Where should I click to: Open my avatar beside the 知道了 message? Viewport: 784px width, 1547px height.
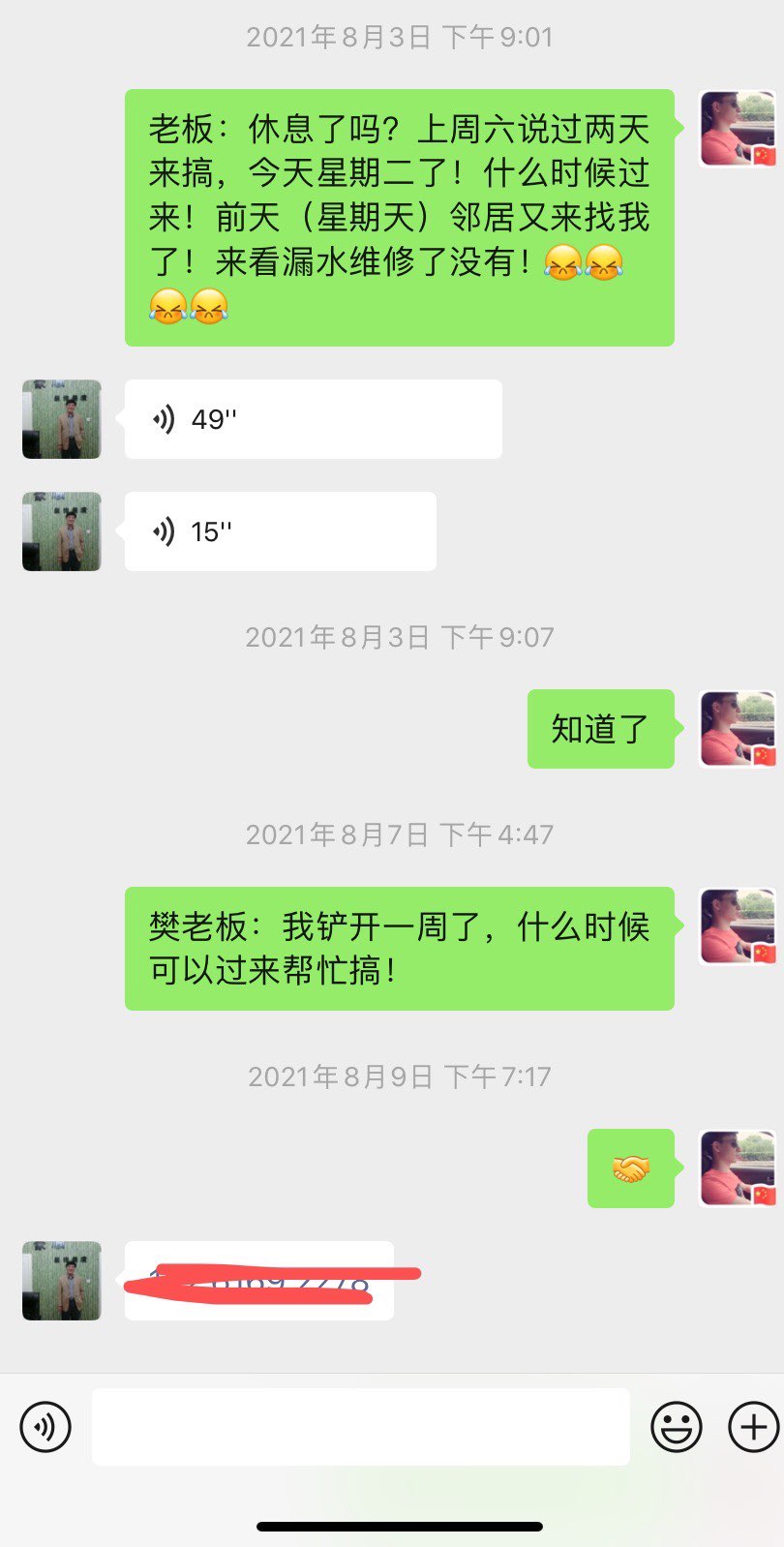tap(738, 729)
